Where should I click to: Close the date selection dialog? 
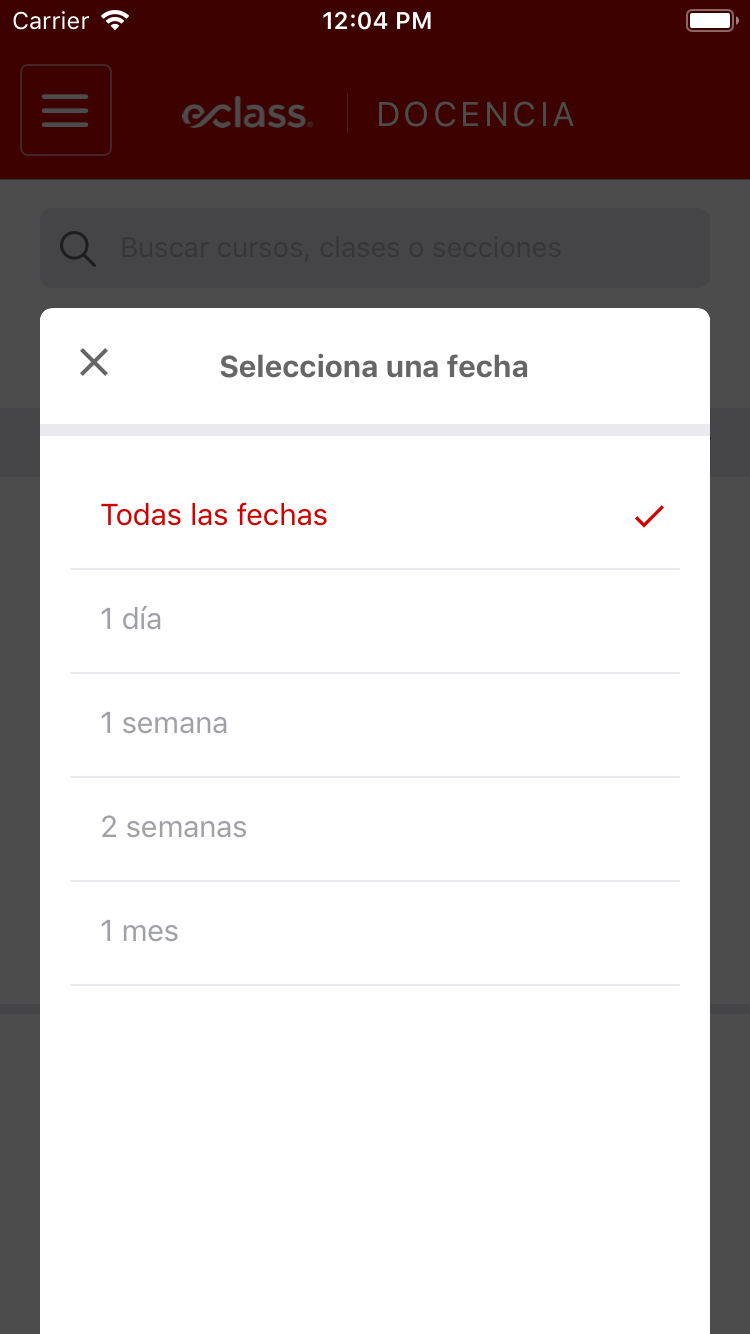[x=94, y=362]
